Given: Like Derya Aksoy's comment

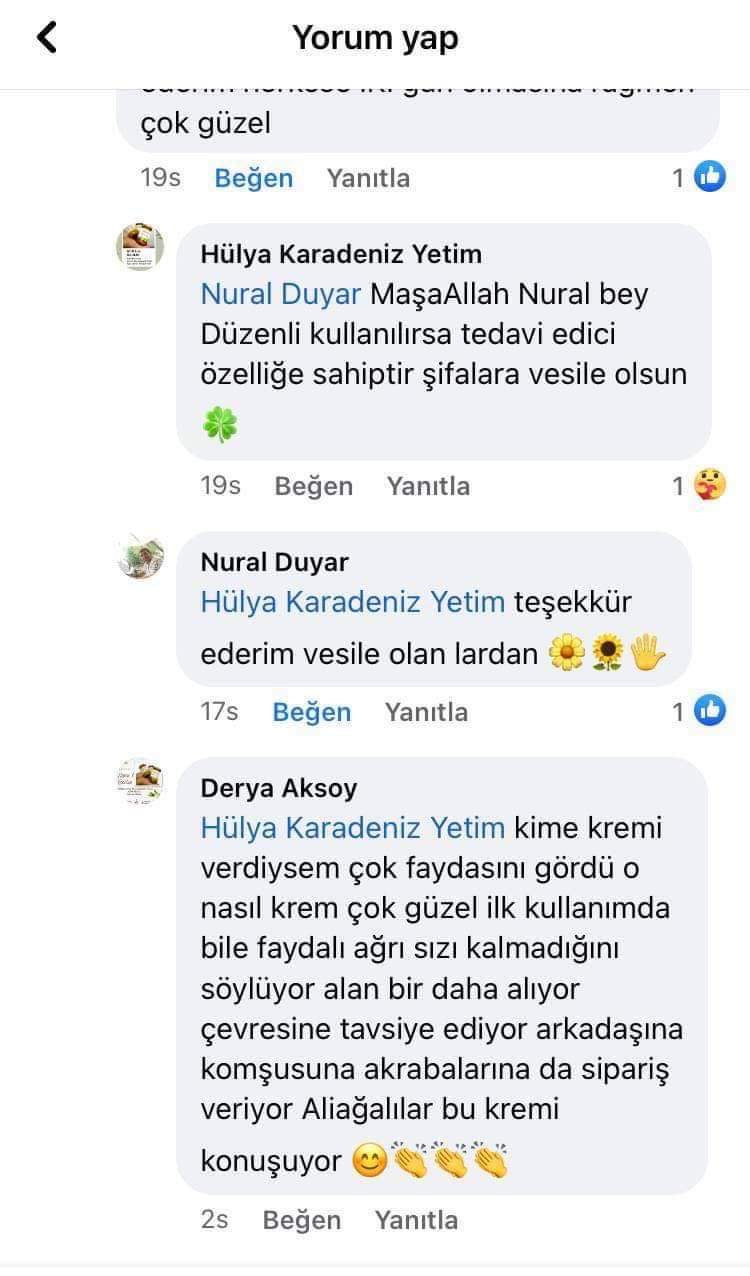Looking at the screenshot, I should [x=301, y=1220].
